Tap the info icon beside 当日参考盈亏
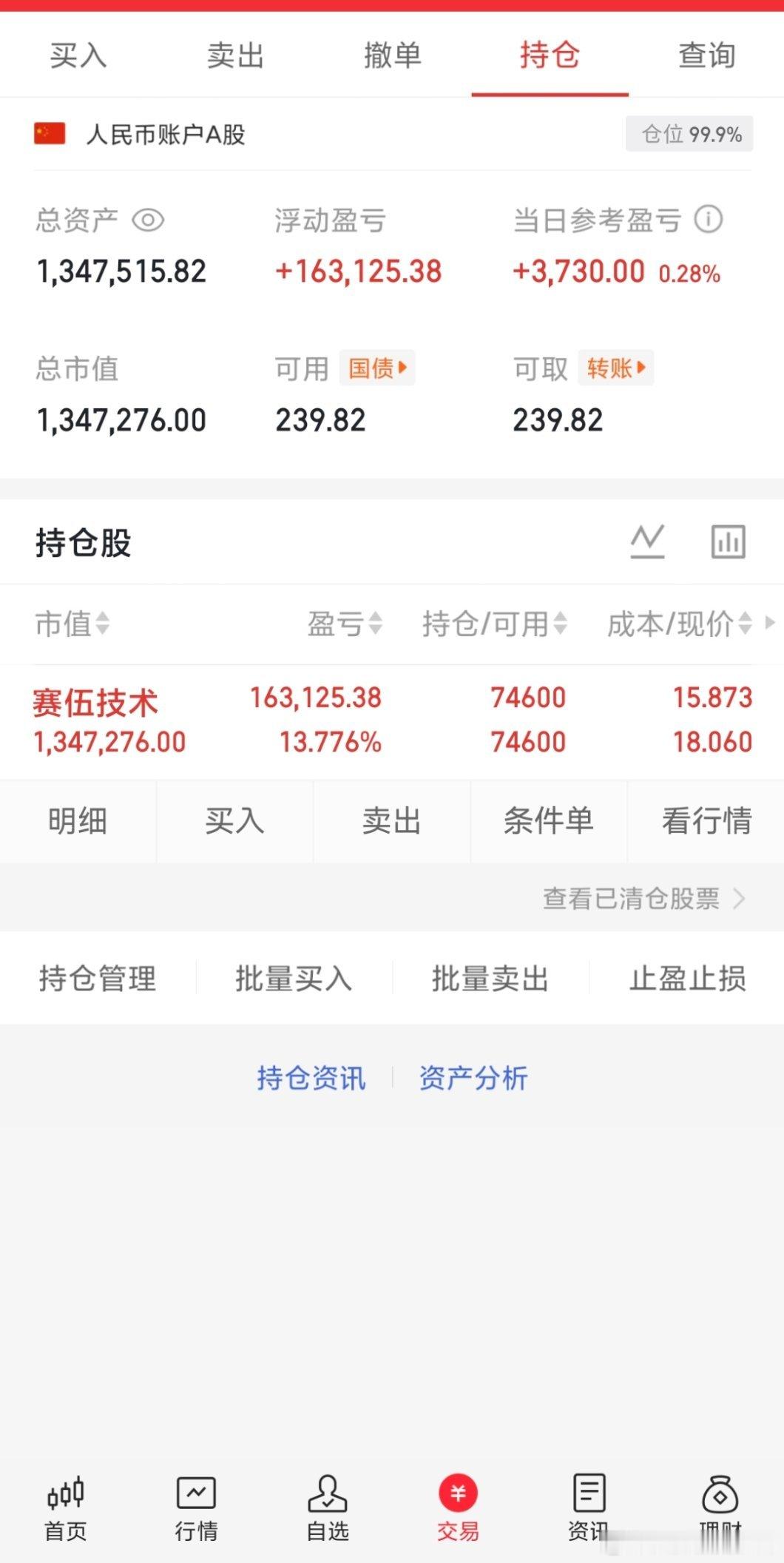This screenshot has height=1563, width=784. coord(708,219)
